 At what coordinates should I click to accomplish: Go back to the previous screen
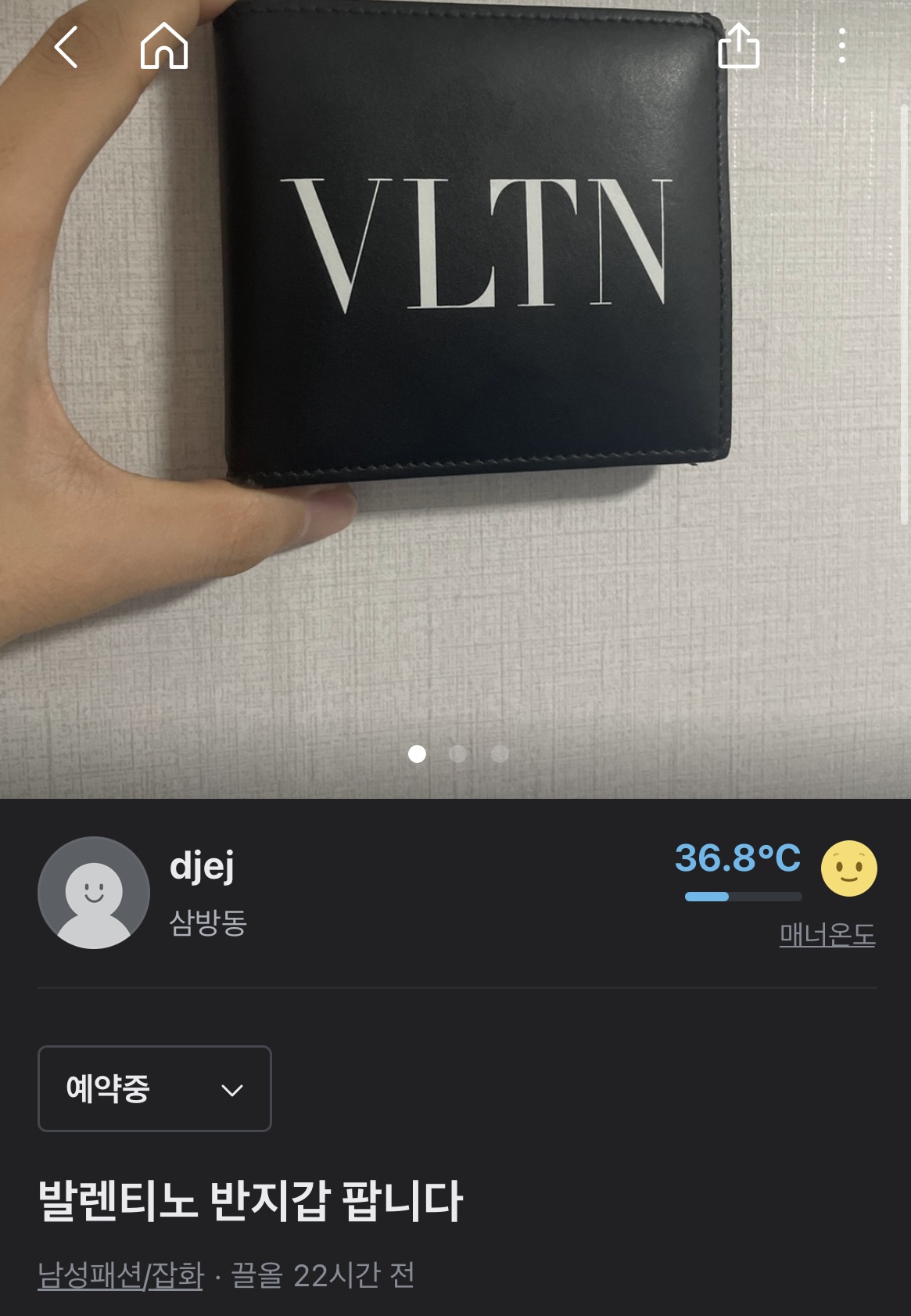pos(66,47)
